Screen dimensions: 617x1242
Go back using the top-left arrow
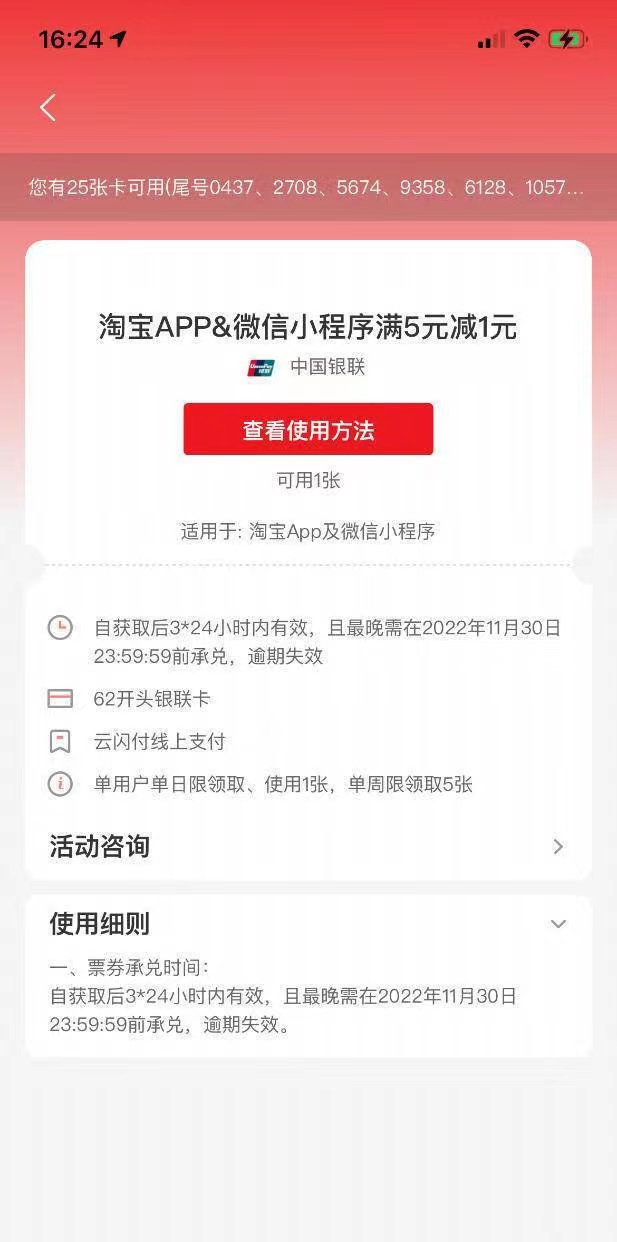pyautogui.click(x=48, y=108)
